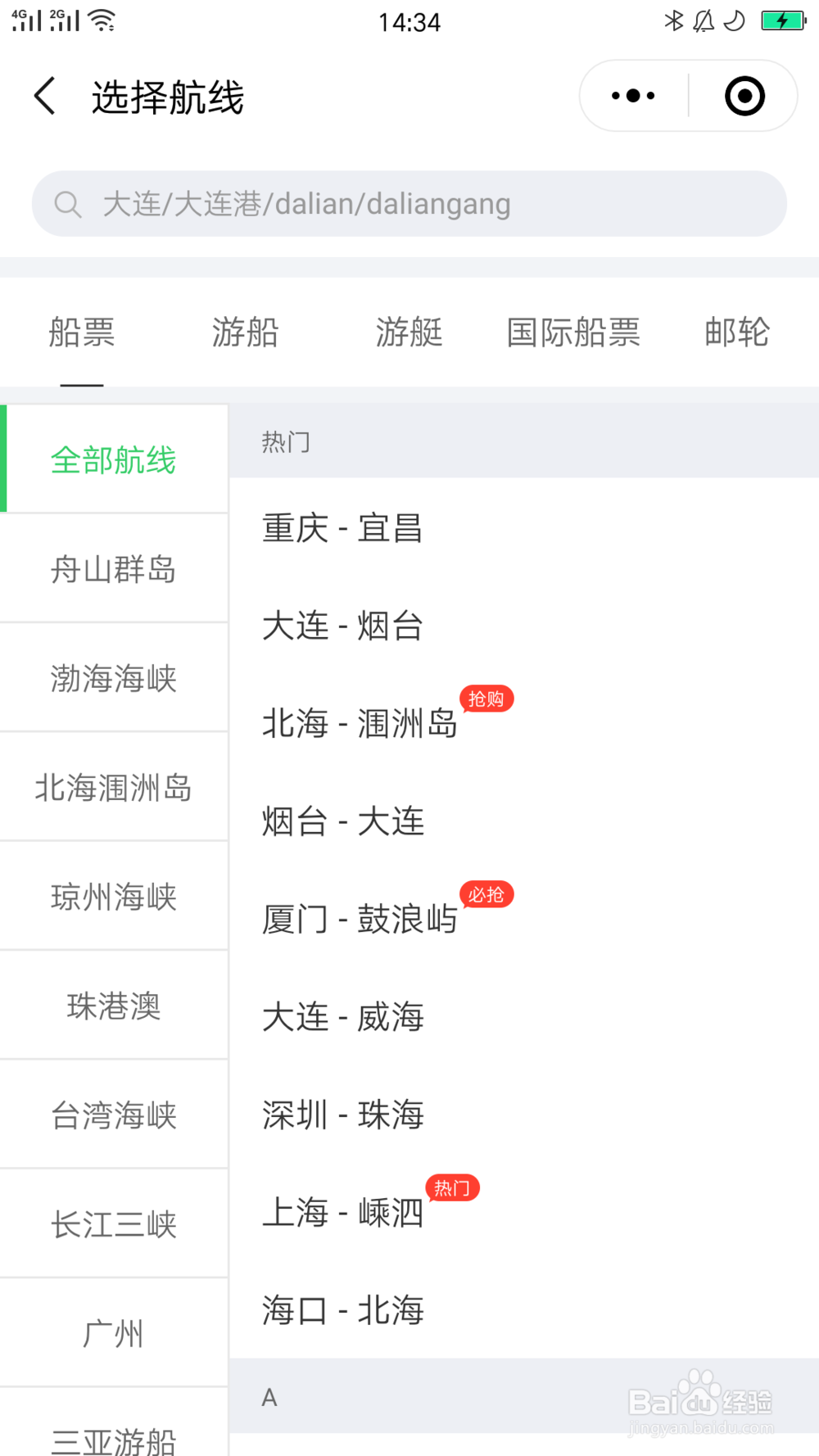The width and height of the screenshot is (819, 1456).
Task: Select the 邮轮 category tab
Action: 736,332
